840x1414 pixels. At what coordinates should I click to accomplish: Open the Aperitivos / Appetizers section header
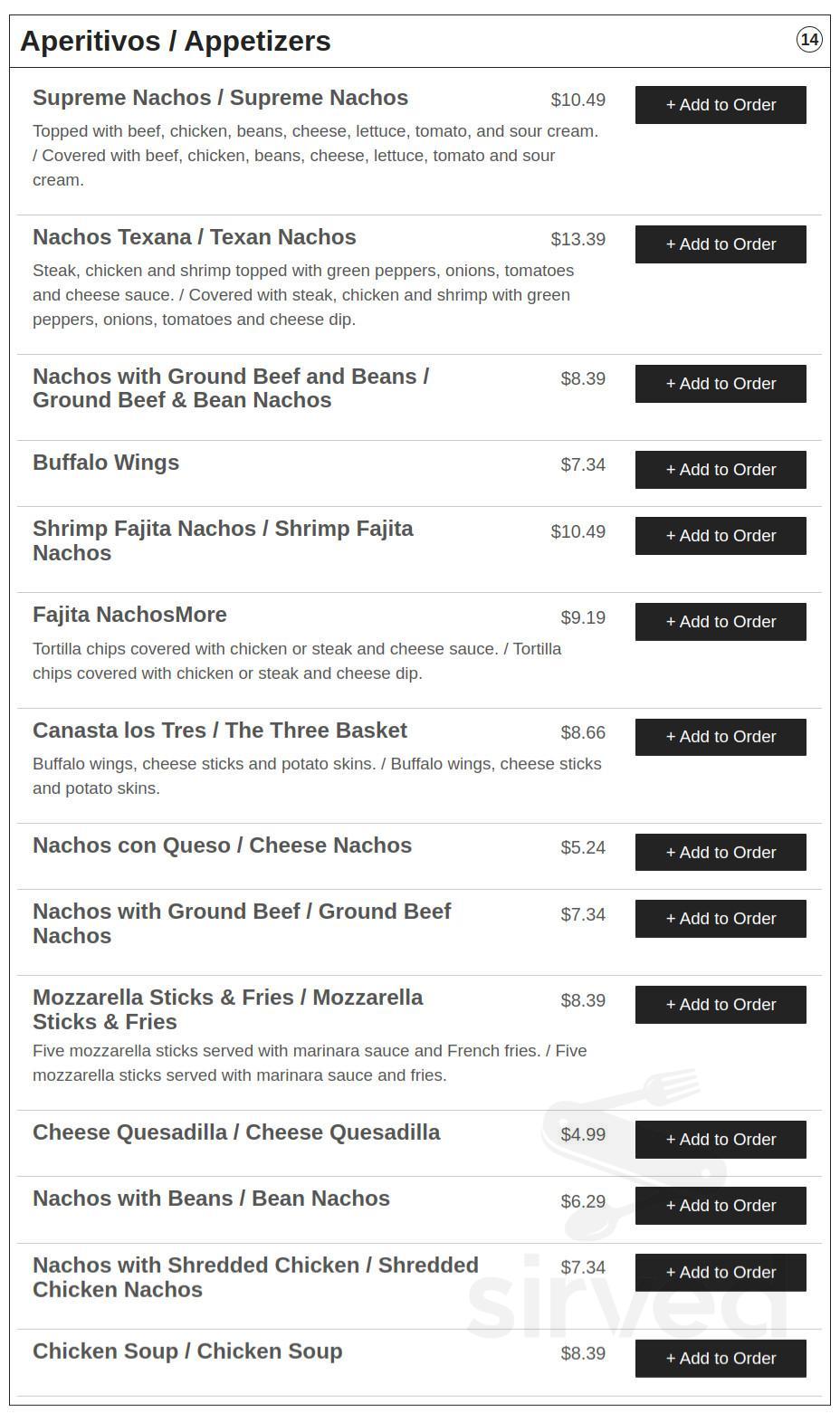click(177, 40)
